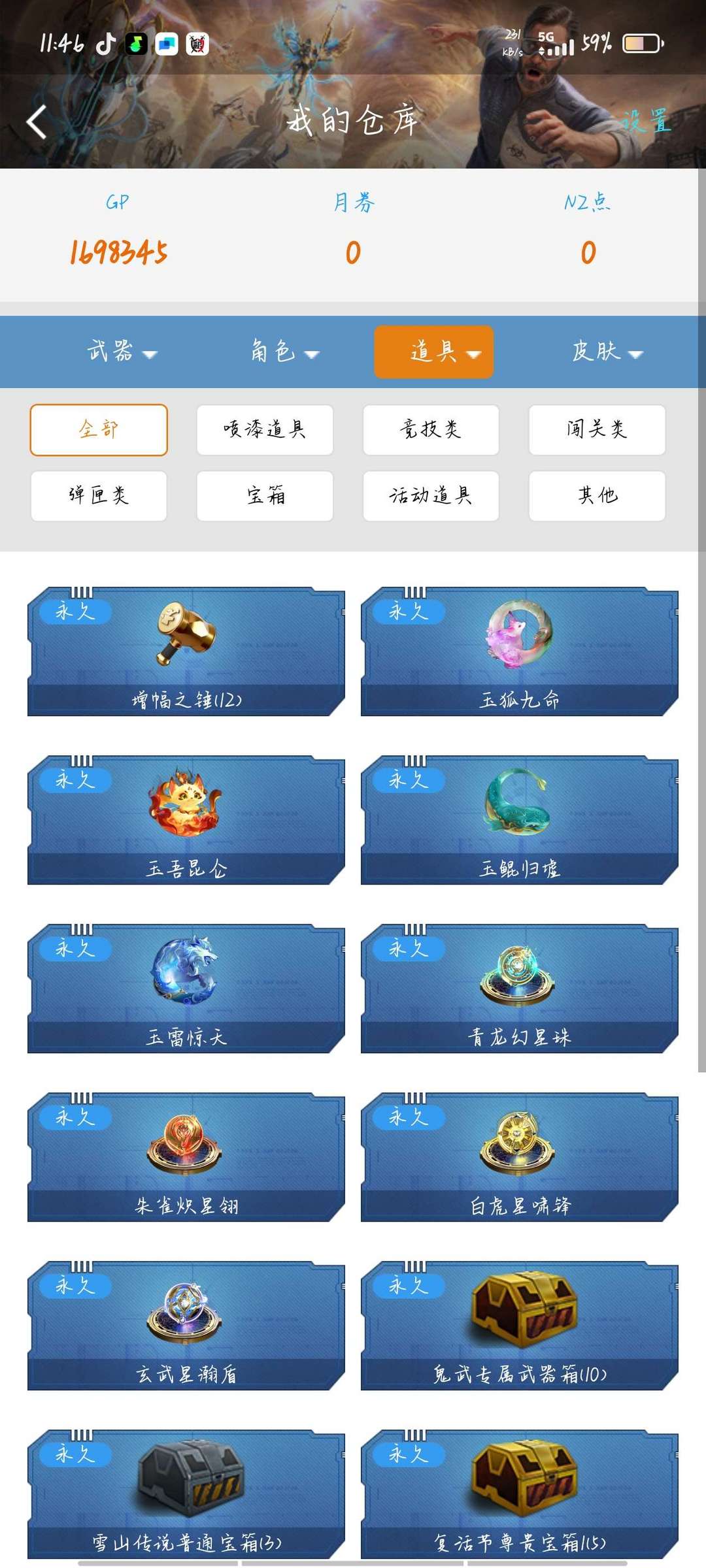This screenshot has height=1568, width=706.
Task: Open 鬼武专属武器箱 card
Action: (520, 1326)
